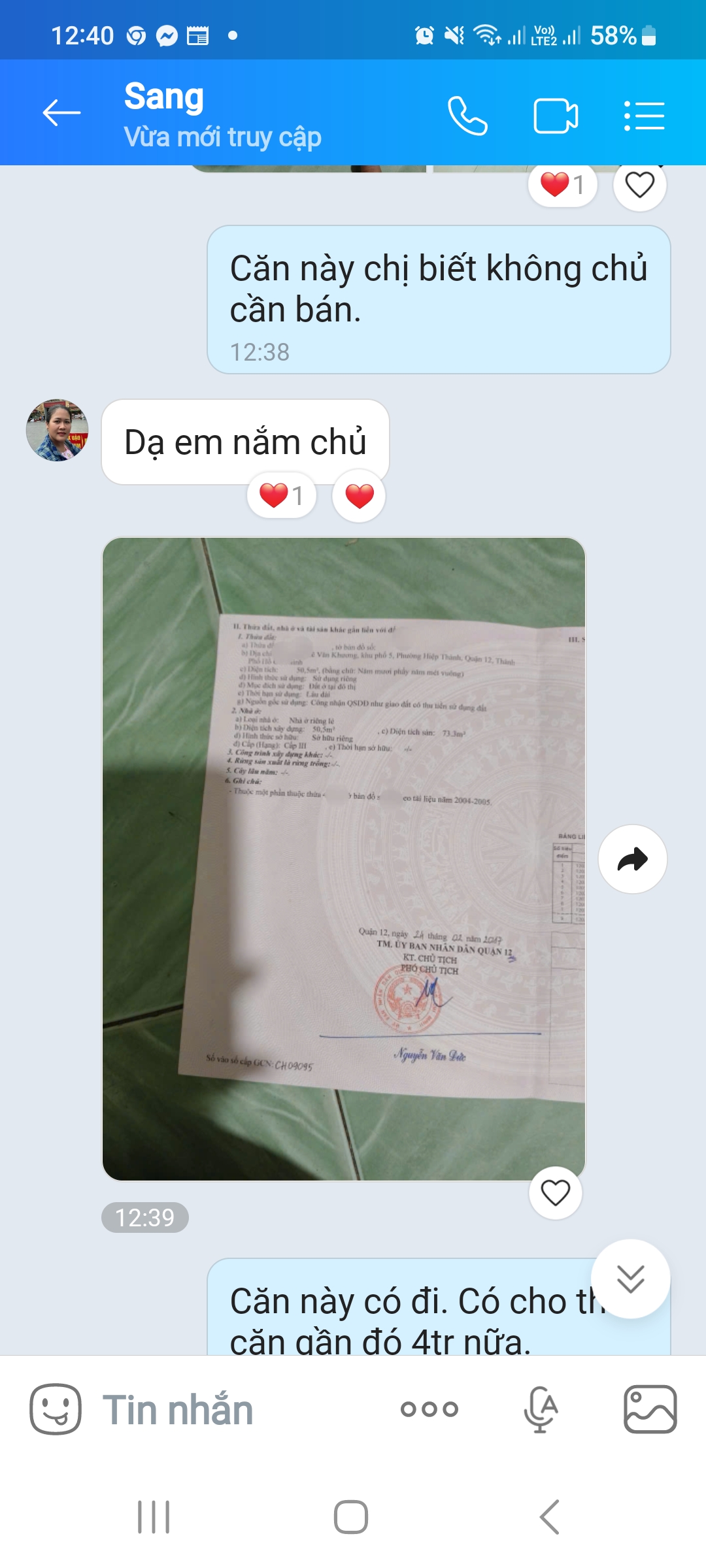Like the document photo message
The width and height of the screenshot is (706, 1568).
[x=555, y=1192]
